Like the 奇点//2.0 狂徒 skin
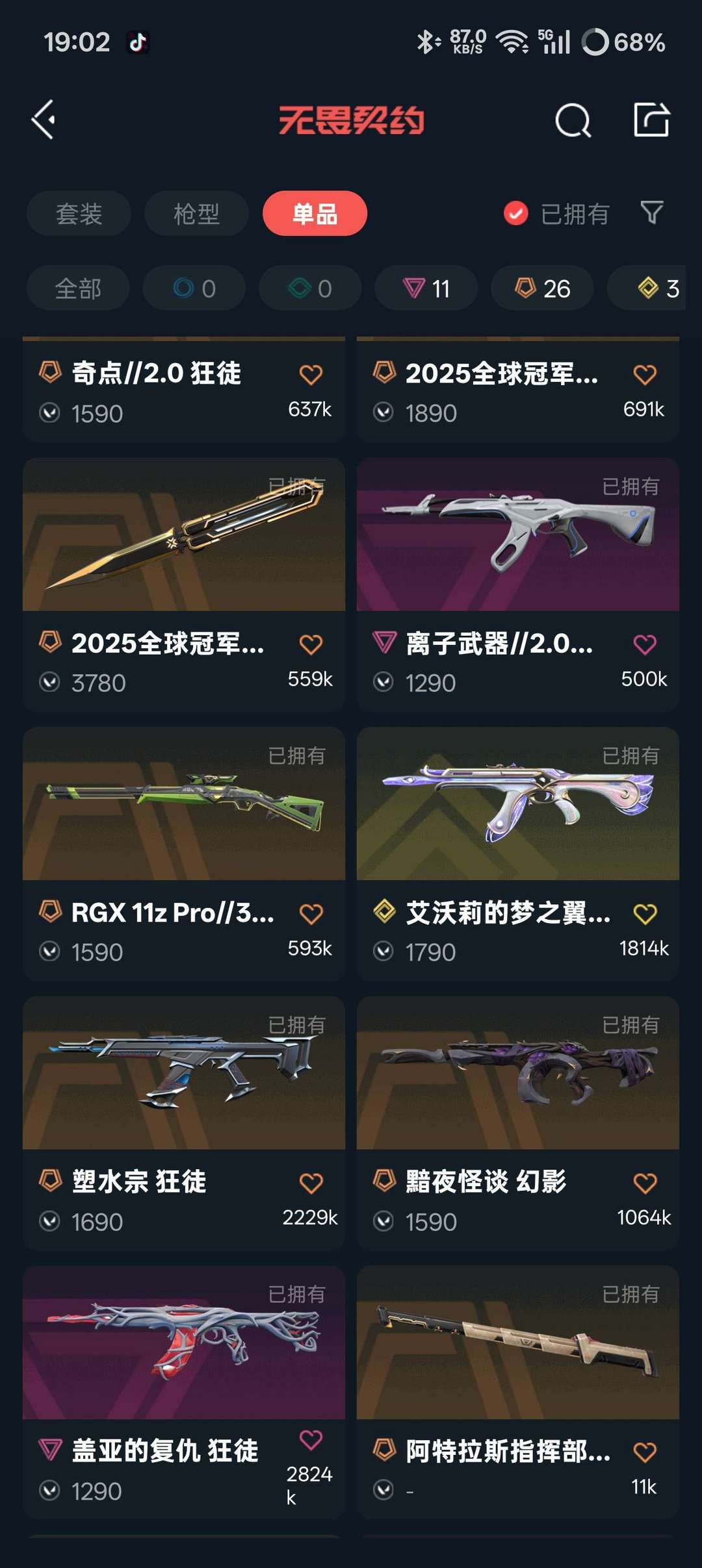This screenshot has width=702, height=1568. click(311, 375)
